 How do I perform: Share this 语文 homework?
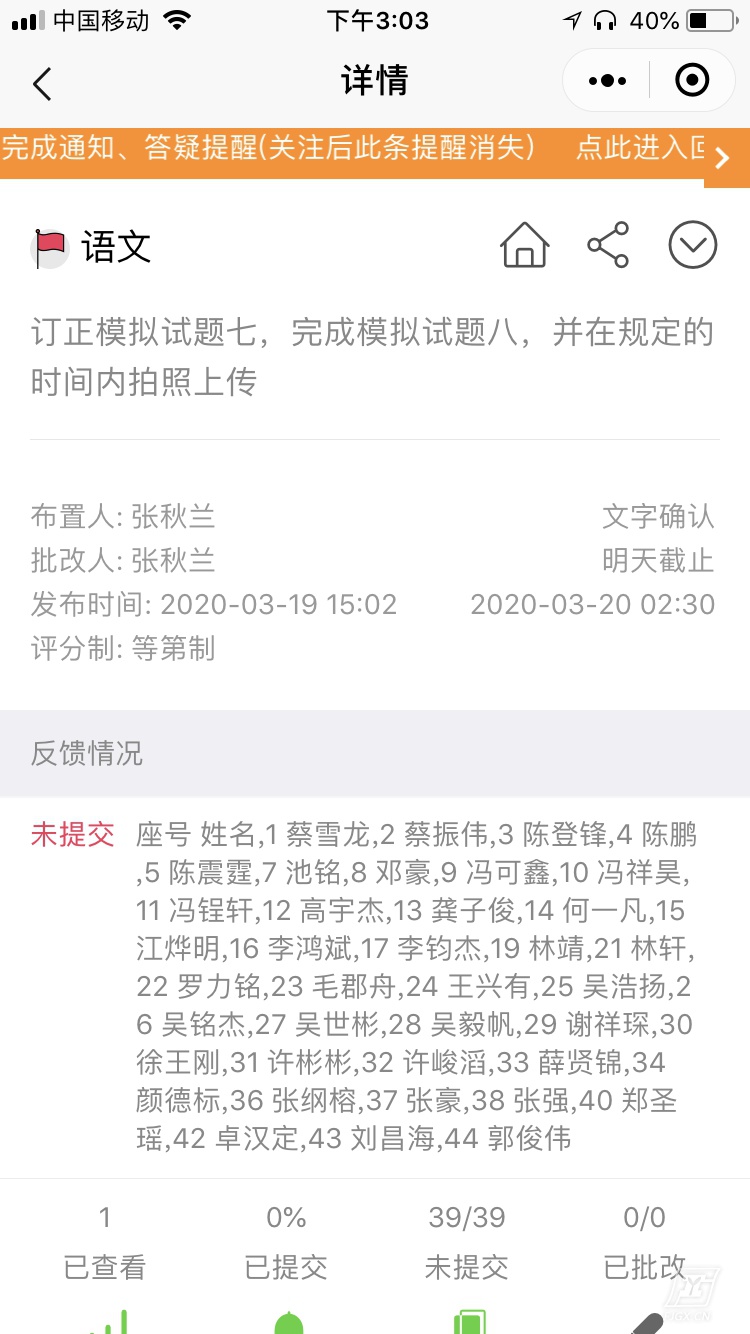click(x=608, y=246)
